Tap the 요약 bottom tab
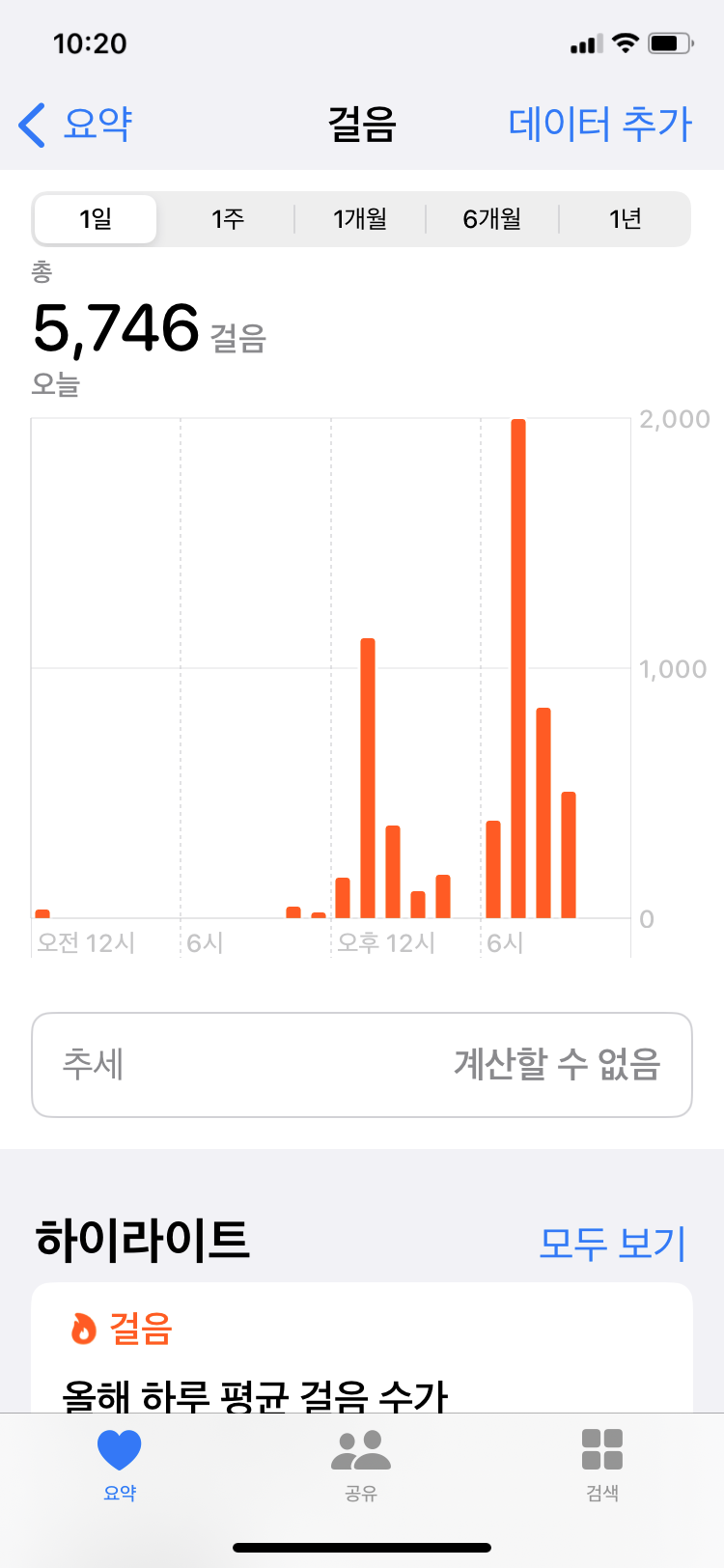 [x=120, y=1464]
